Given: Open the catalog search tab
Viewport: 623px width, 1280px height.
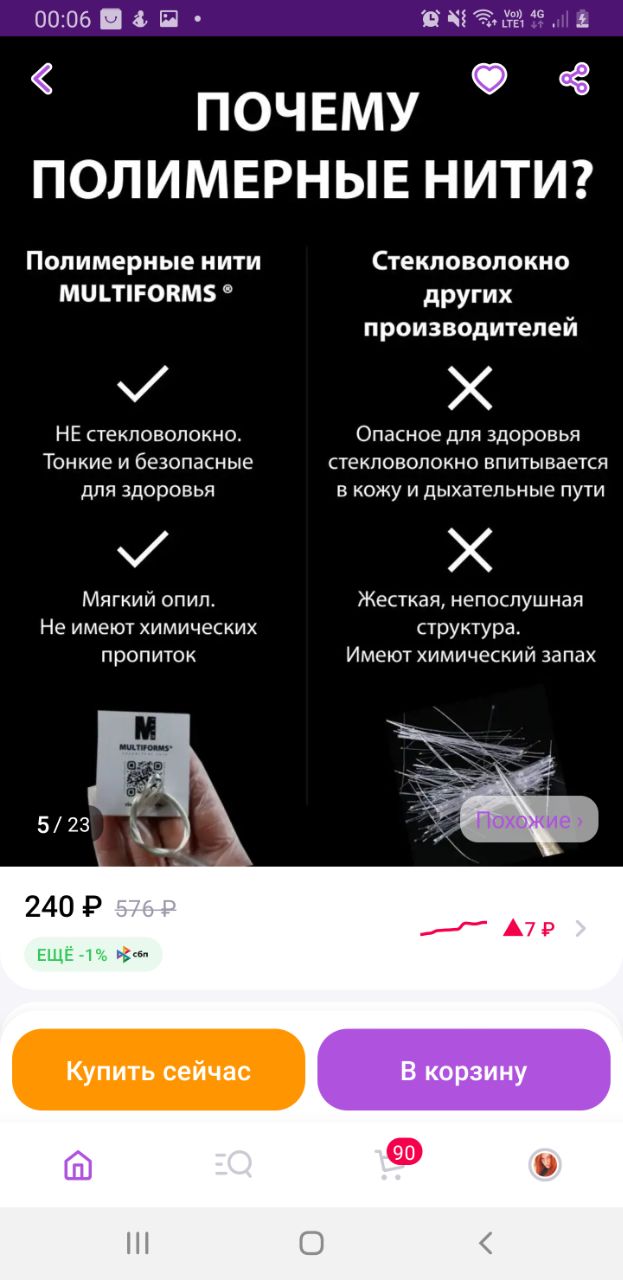Looking at the screenshot, I should (x=233, y=1164).
